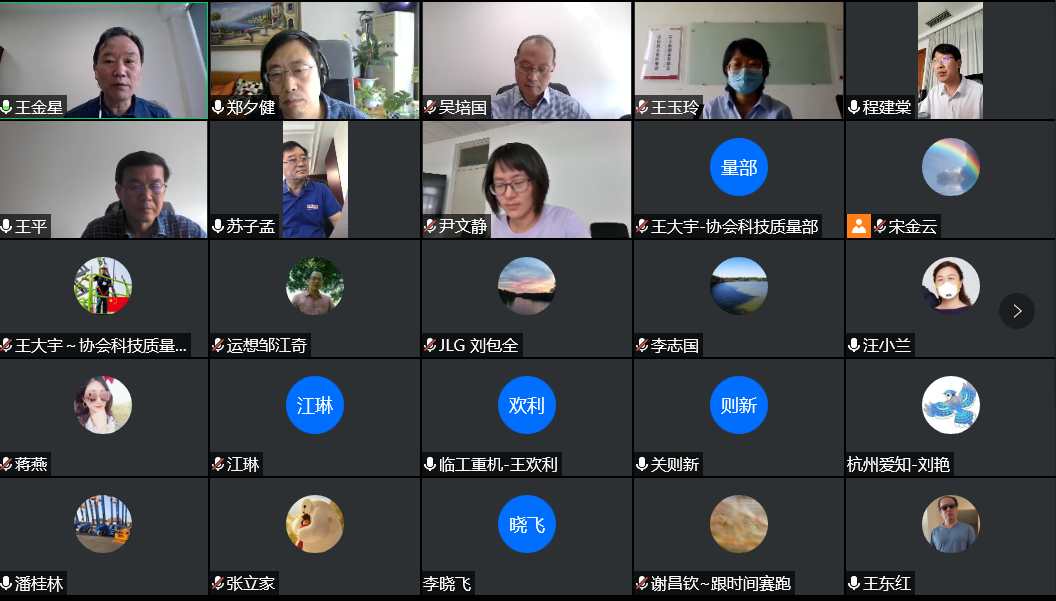Select 苏子孟's video tile
The image size is (1056, 601).
[315, 180]
